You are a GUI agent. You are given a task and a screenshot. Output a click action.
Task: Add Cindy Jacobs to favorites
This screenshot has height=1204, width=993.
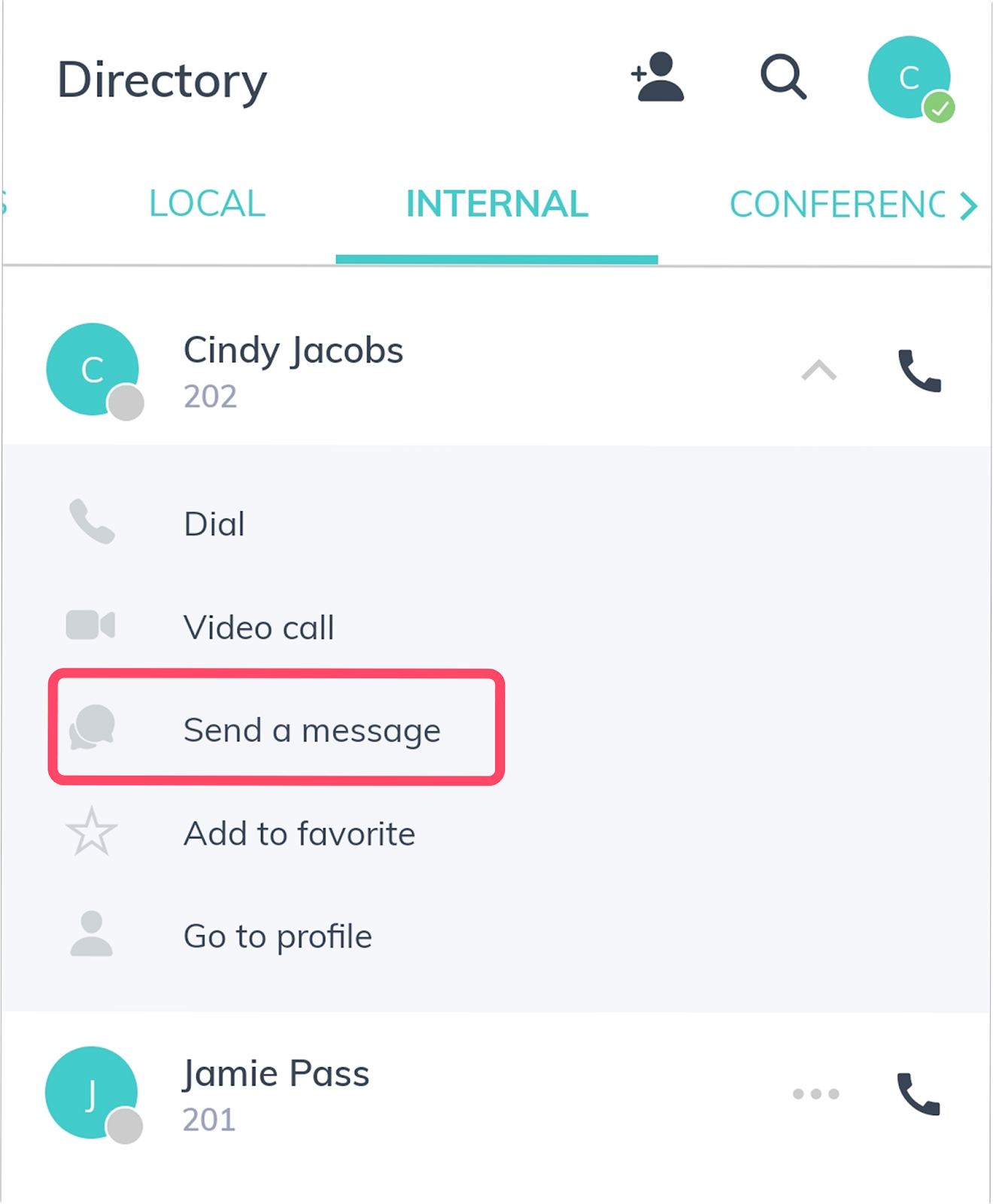[x=299, y=834]
